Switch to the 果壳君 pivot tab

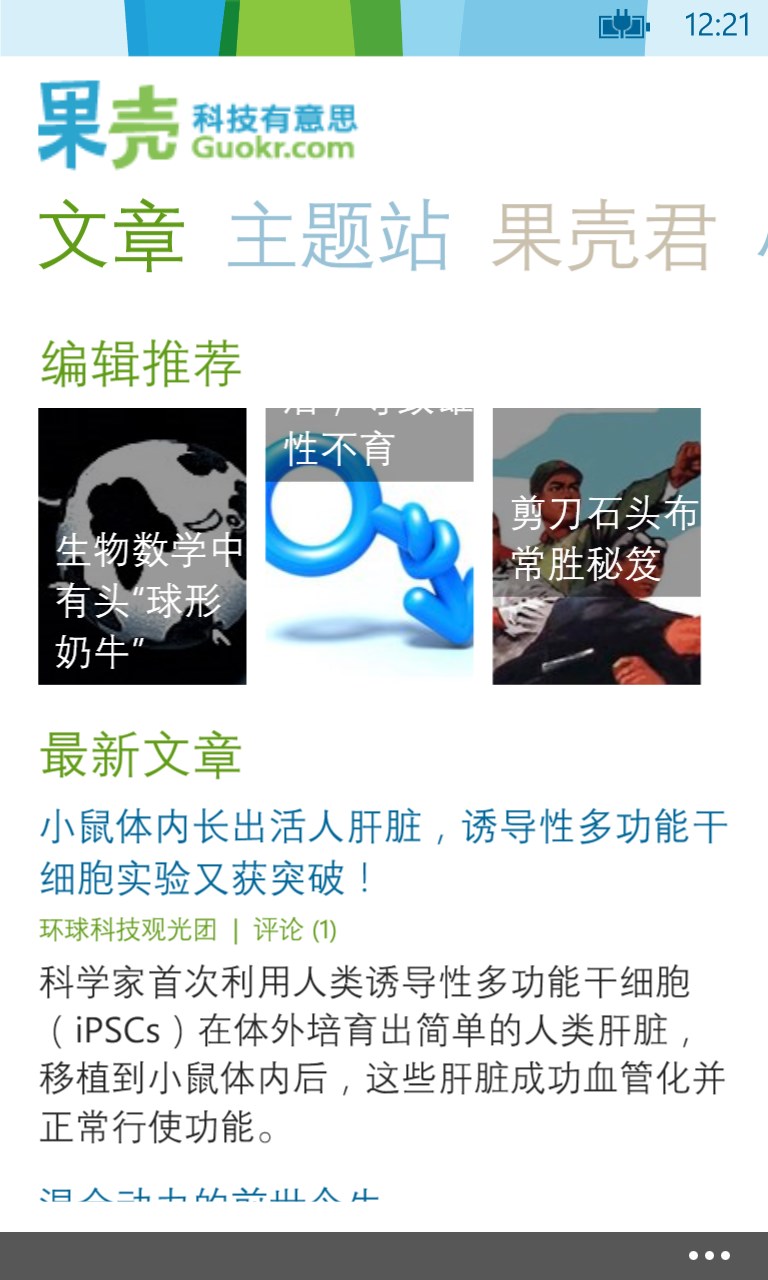tap(603, 237)
